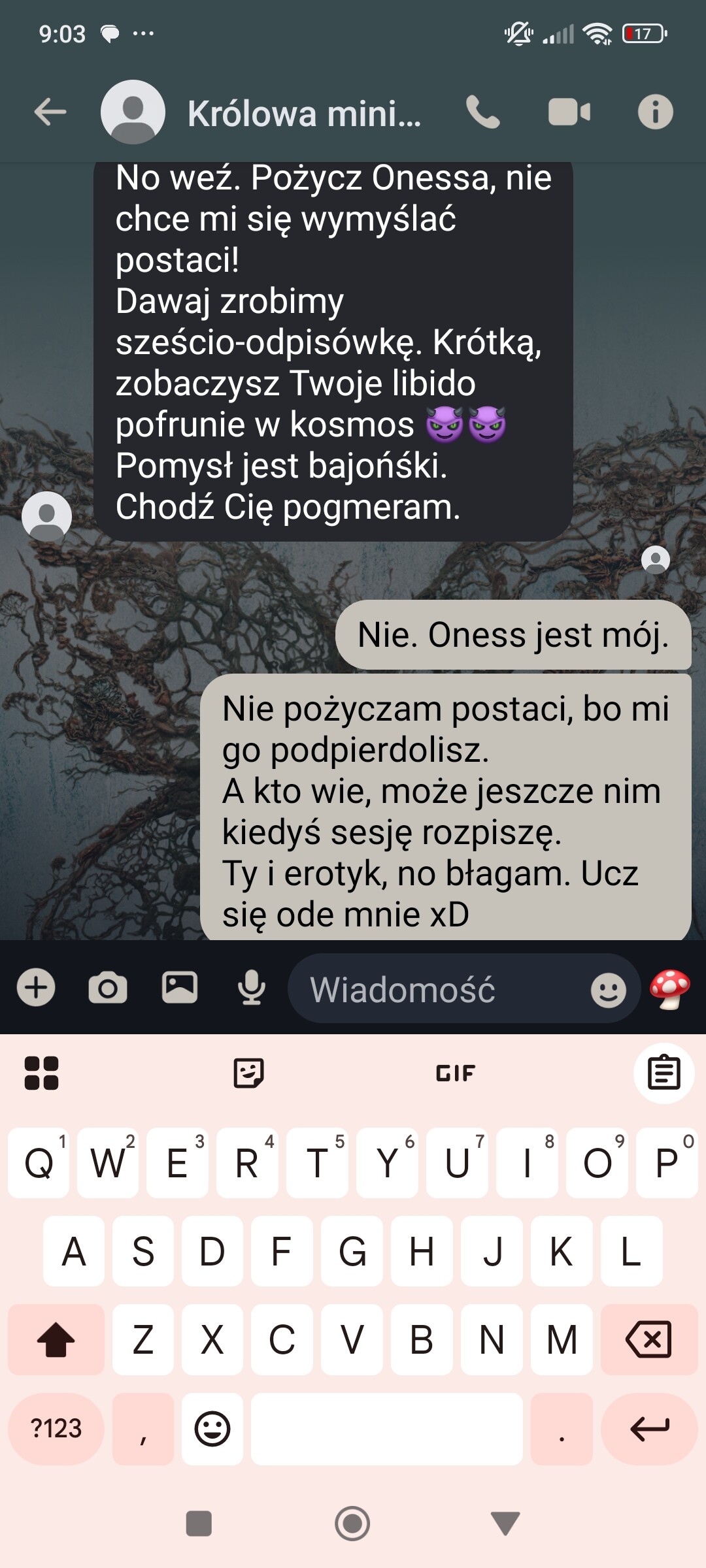Open the keyboard clipboard
Screen dimensions: 706x1568
point(664,1073)
